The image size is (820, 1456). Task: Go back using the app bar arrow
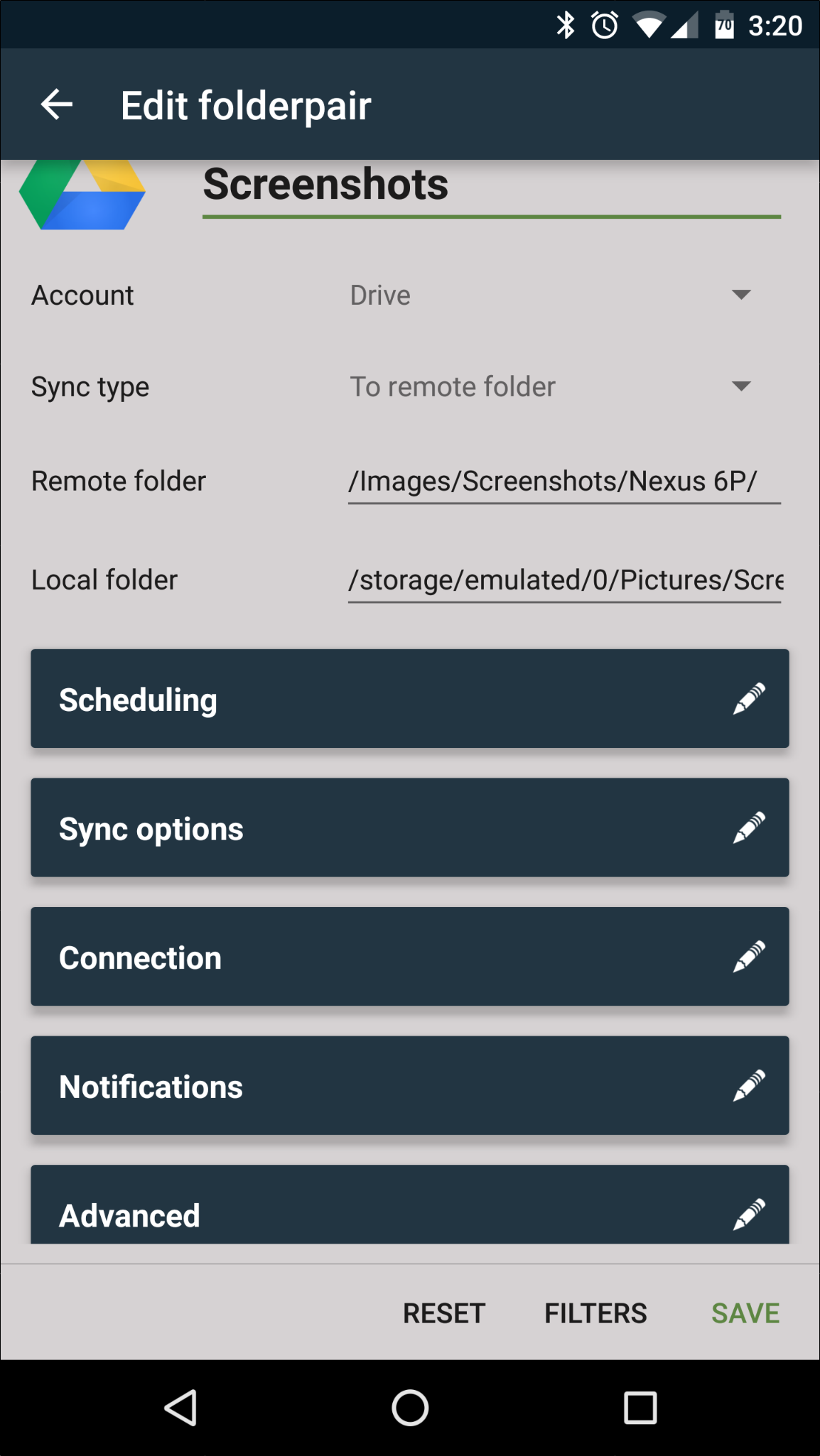[57, 105]
